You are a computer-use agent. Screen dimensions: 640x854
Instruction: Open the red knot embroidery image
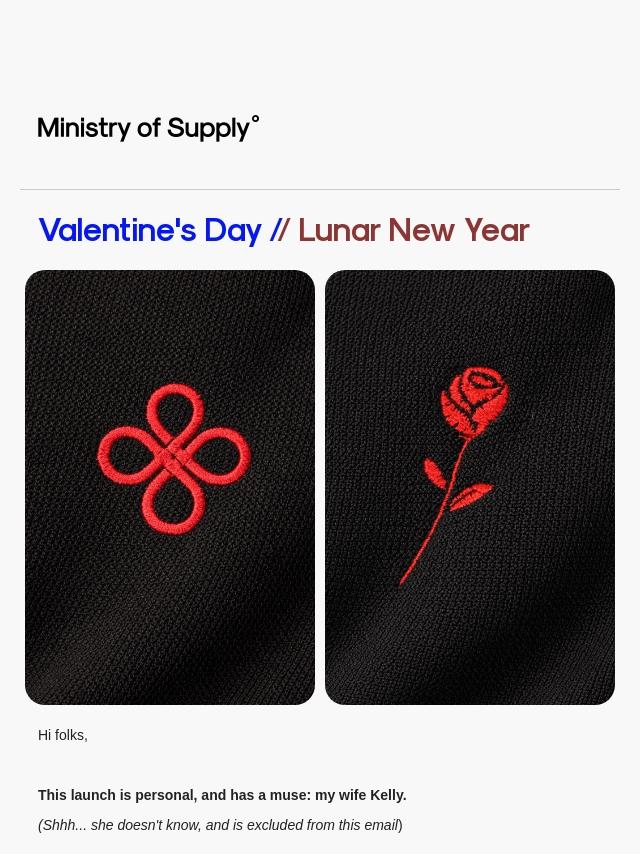tap(170, 487)
